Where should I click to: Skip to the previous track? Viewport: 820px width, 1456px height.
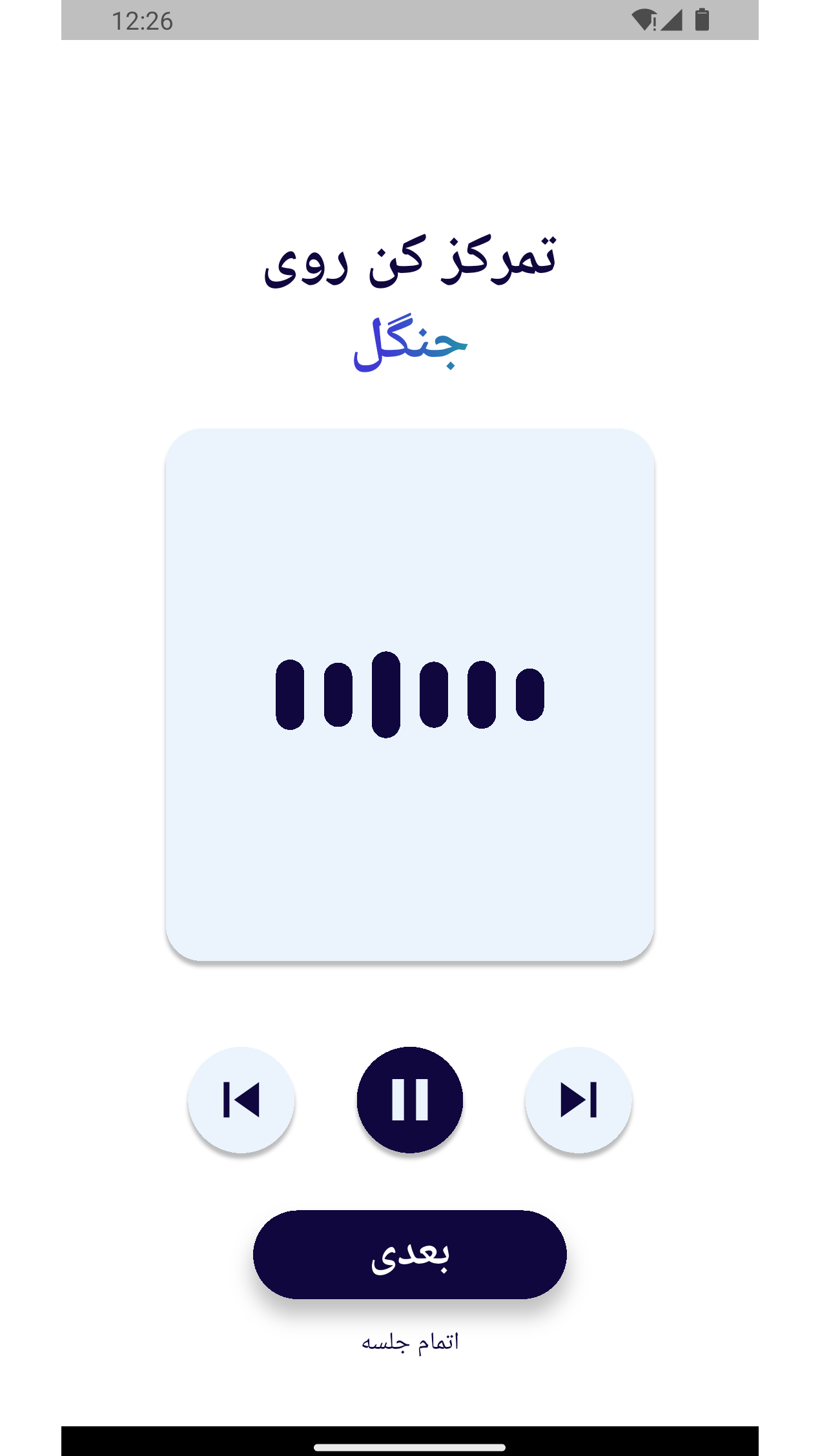pos(241,1099)
